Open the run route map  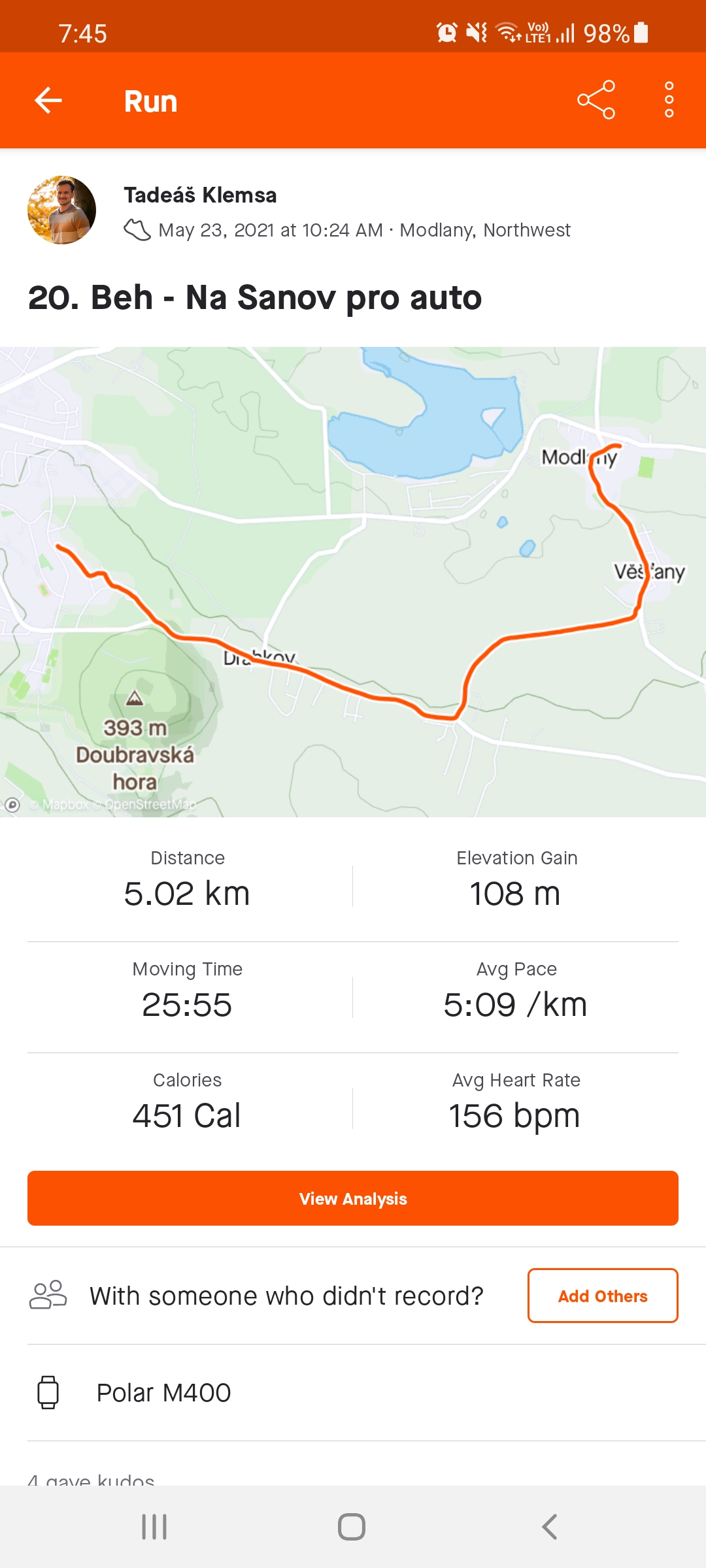point(353,582)
